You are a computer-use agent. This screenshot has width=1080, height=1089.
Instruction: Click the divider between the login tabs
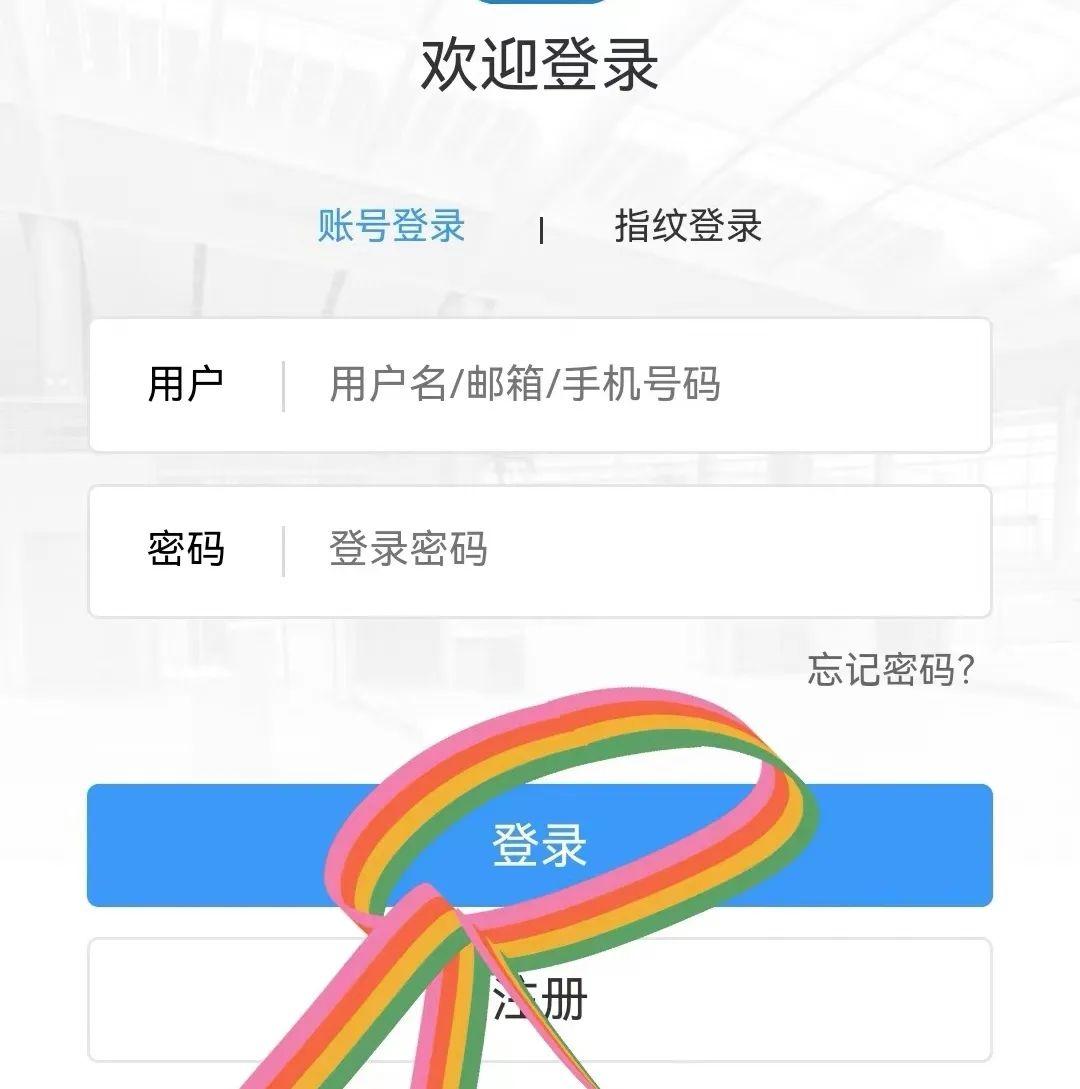543,228
